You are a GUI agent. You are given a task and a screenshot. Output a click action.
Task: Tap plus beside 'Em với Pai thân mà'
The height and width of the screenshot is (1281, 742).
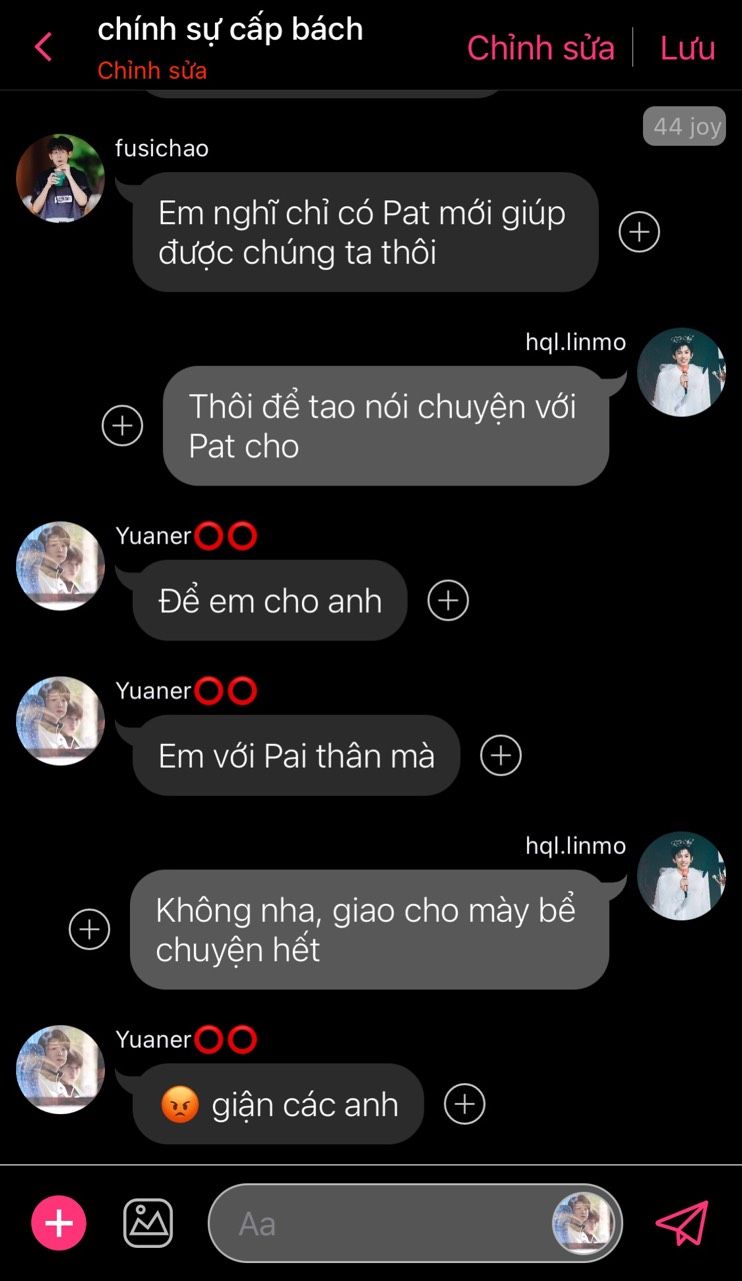[x=501, y=756]
